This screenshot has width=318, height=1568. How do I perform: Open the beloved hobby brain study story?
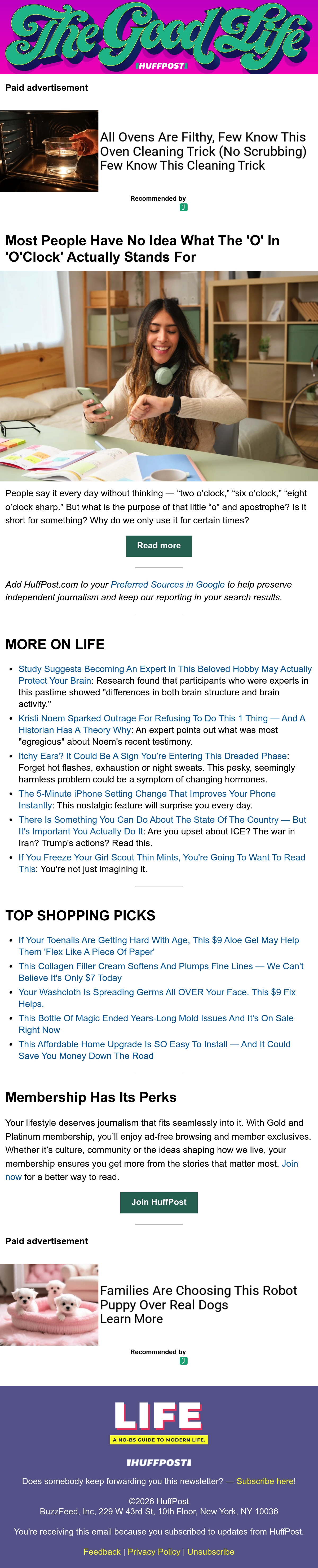pos(165,674)
